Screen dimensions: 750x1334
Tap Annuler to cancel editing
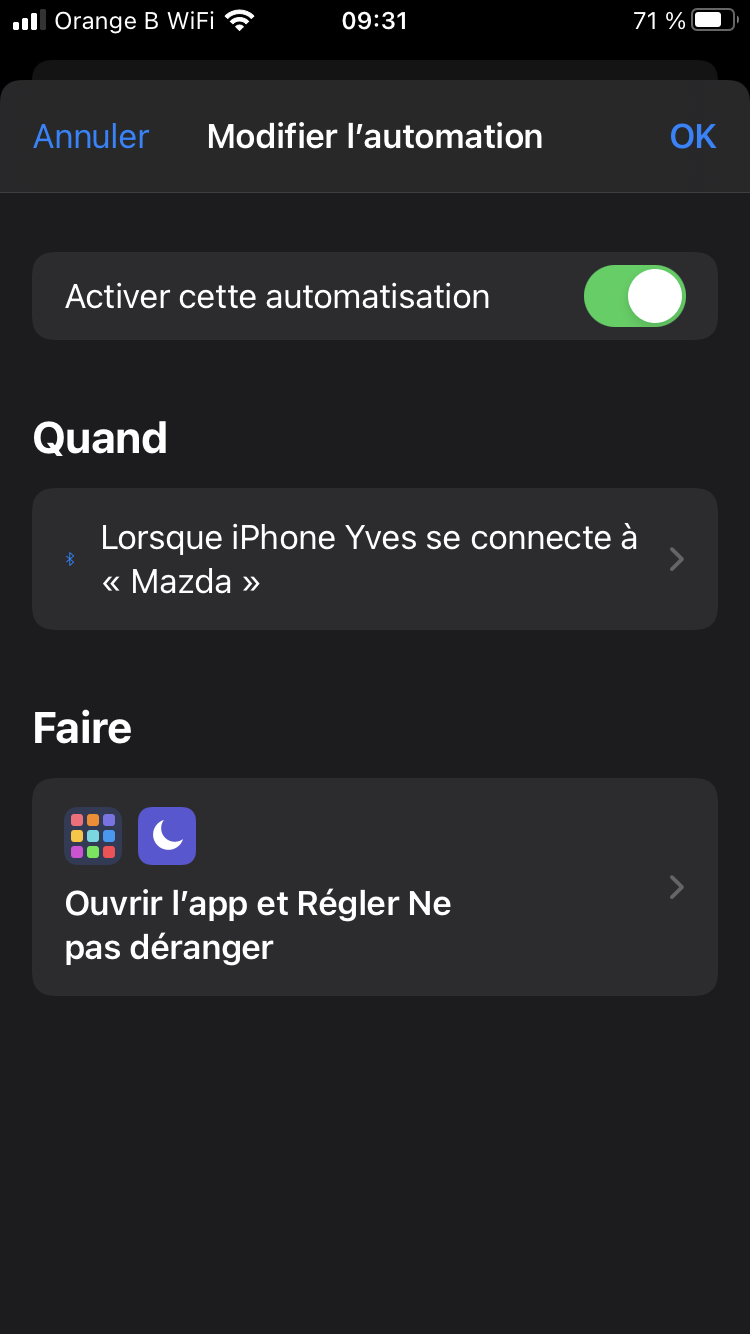pyautogui.click(x=91, y=136)
